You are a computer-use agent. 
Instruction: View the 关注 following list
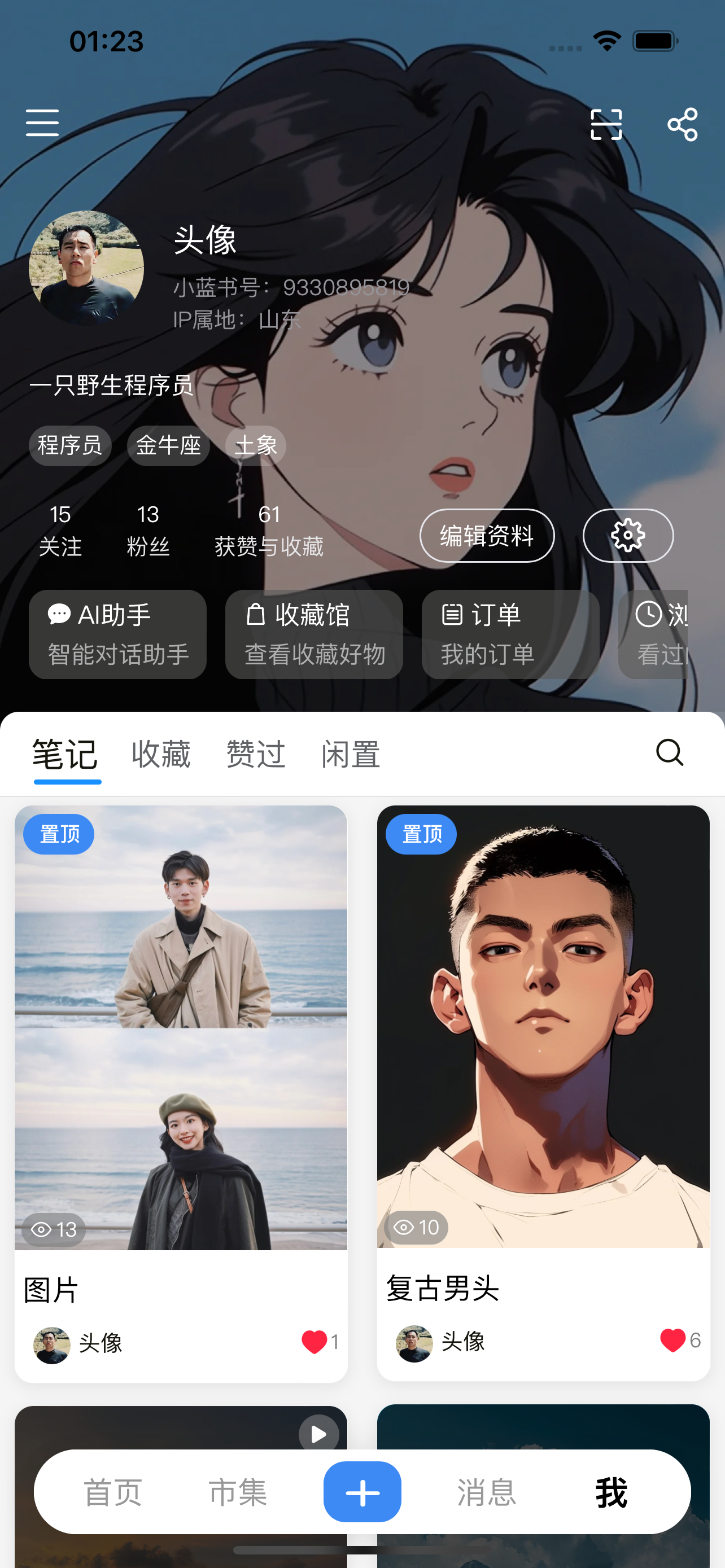click(x=60, y=529)
